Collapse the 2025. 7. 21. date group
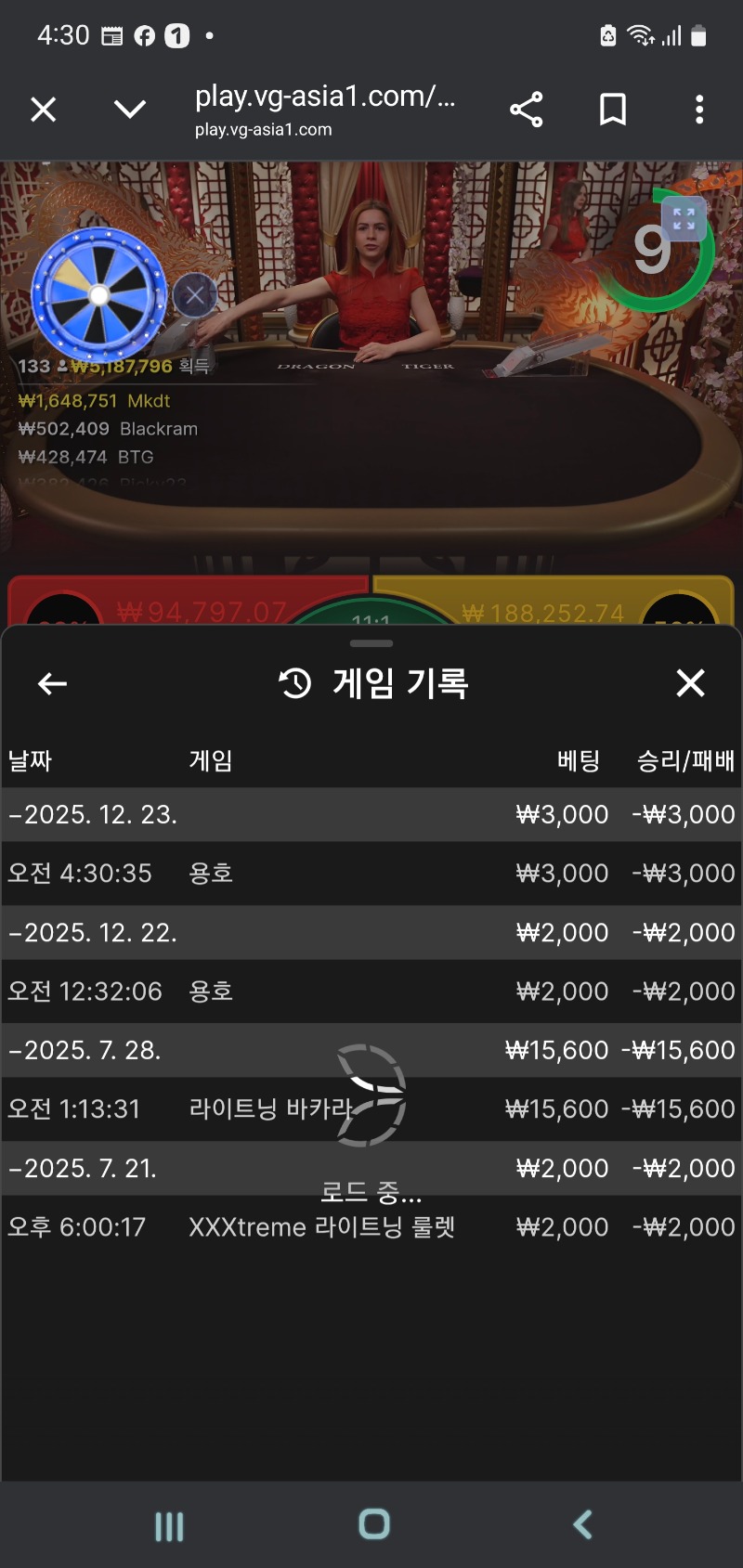 (84, 1169)
